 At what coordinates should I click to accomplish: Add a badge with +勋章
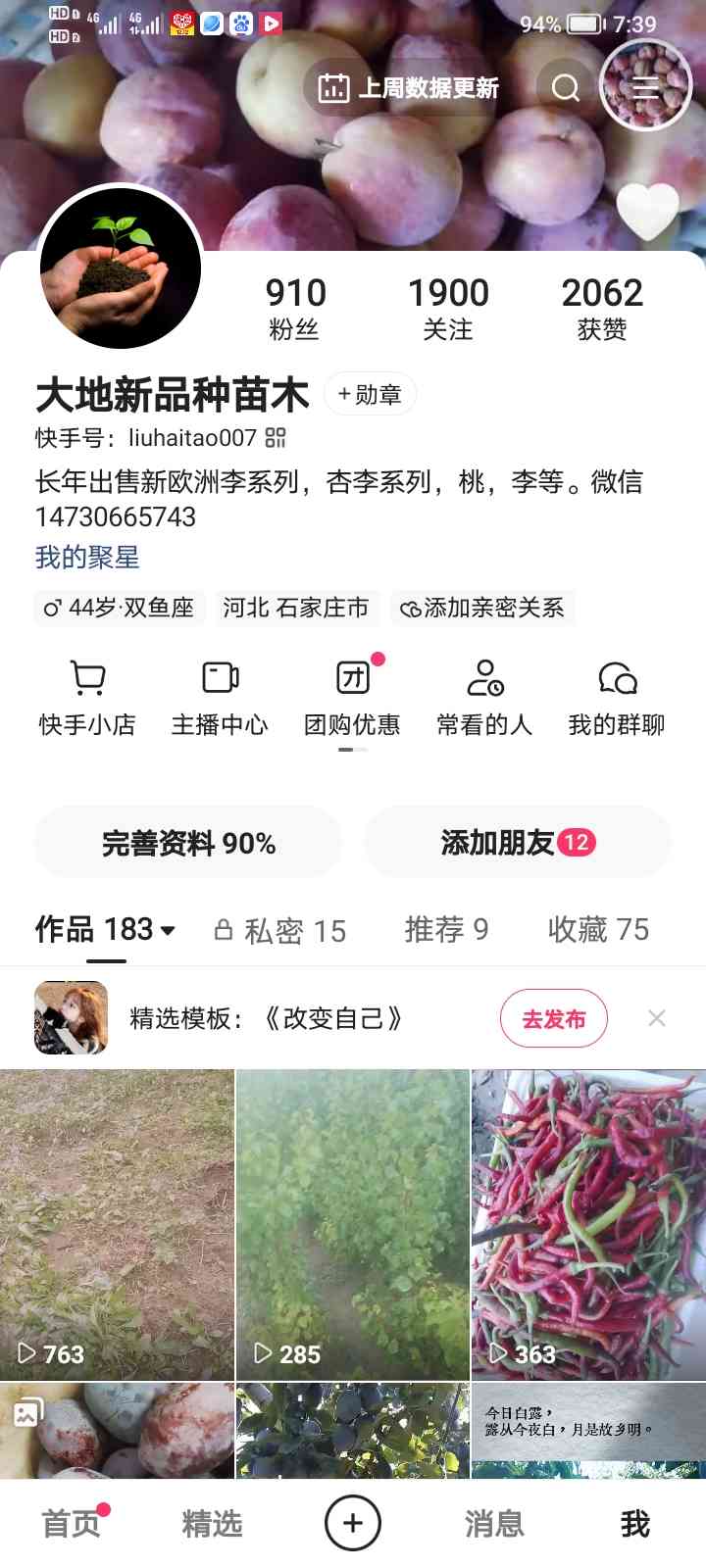370,394
